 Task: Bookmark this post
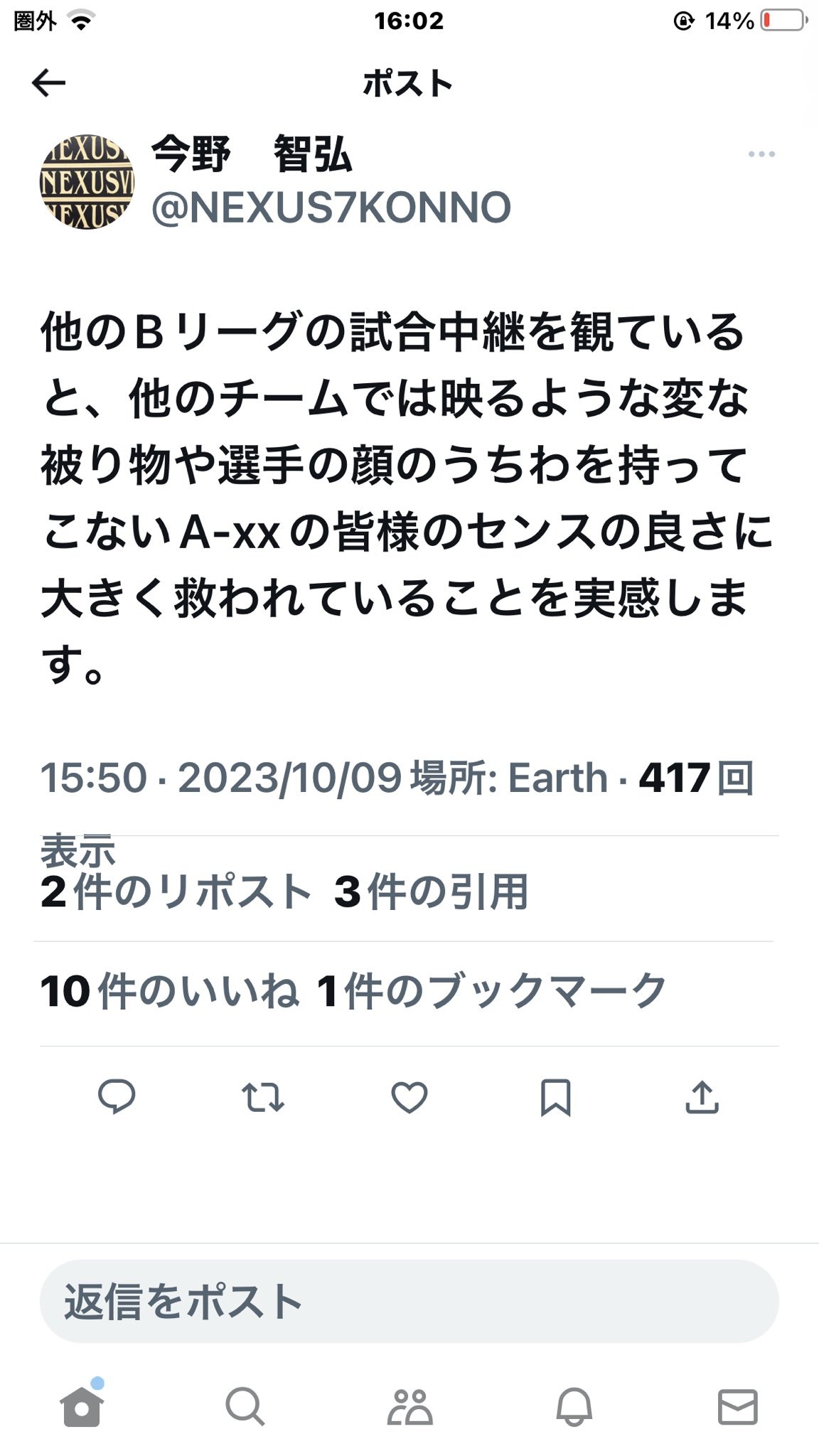pyautogui.click(x=555, y=1096)
